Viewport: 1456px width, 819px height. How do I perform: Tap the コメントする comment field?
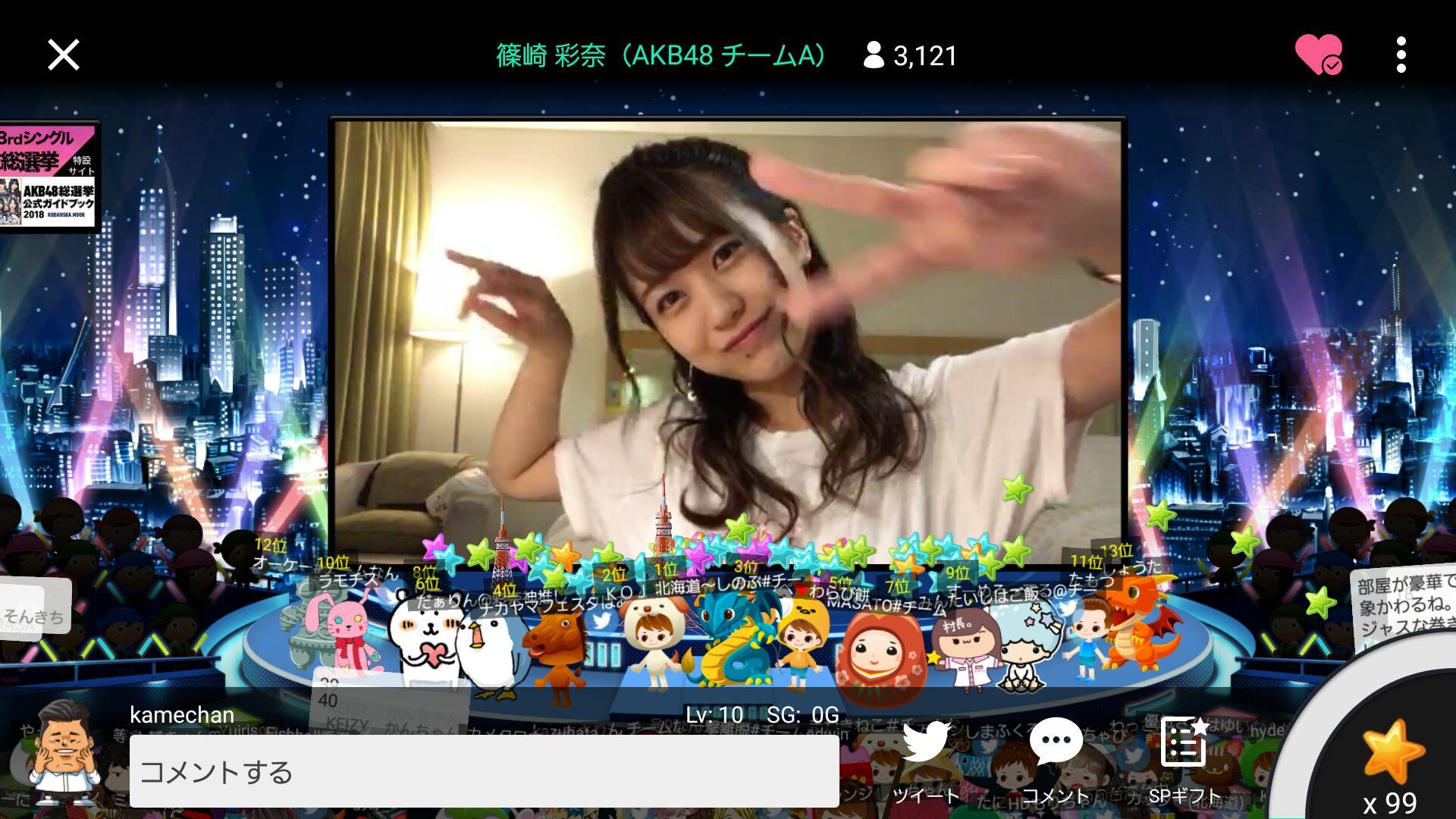click(484, 771)
